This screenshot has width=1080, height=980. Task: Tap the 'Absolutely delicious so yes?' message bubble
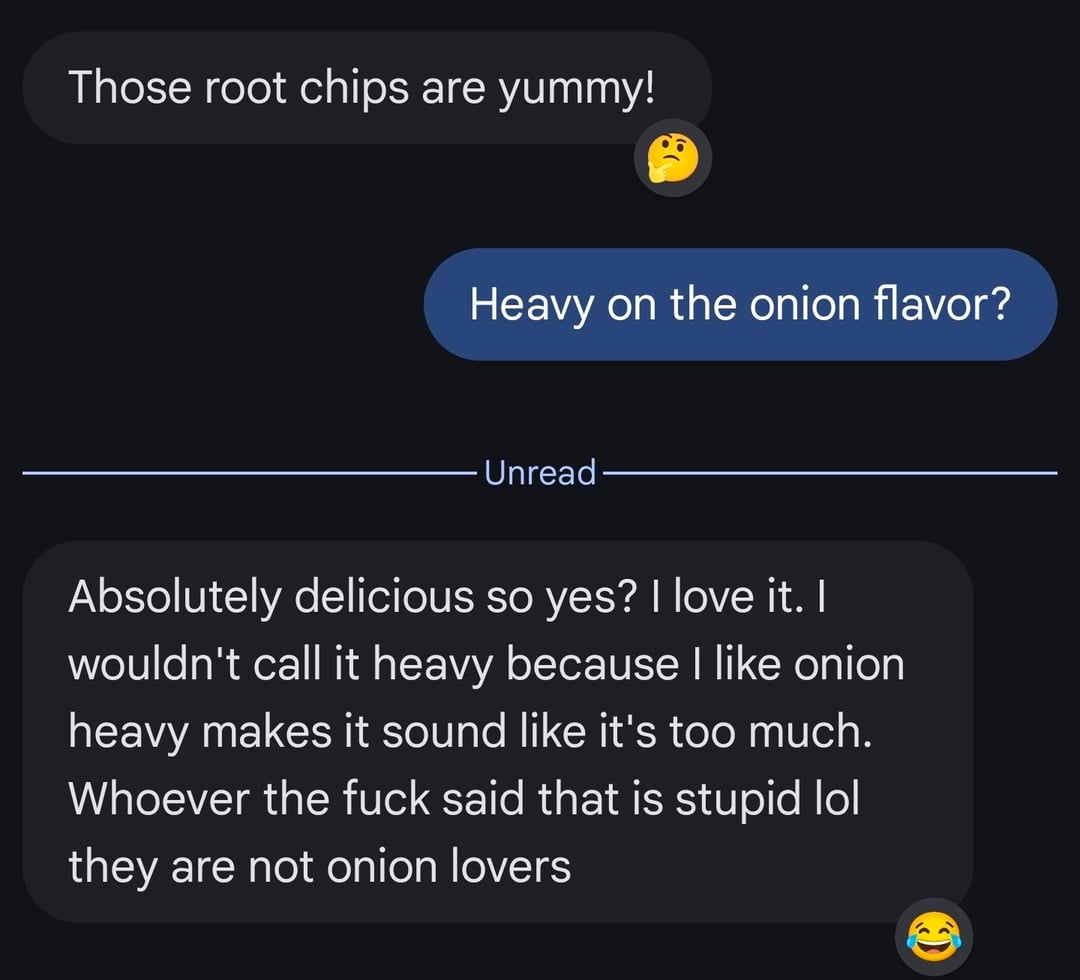(x=495, y=730)
